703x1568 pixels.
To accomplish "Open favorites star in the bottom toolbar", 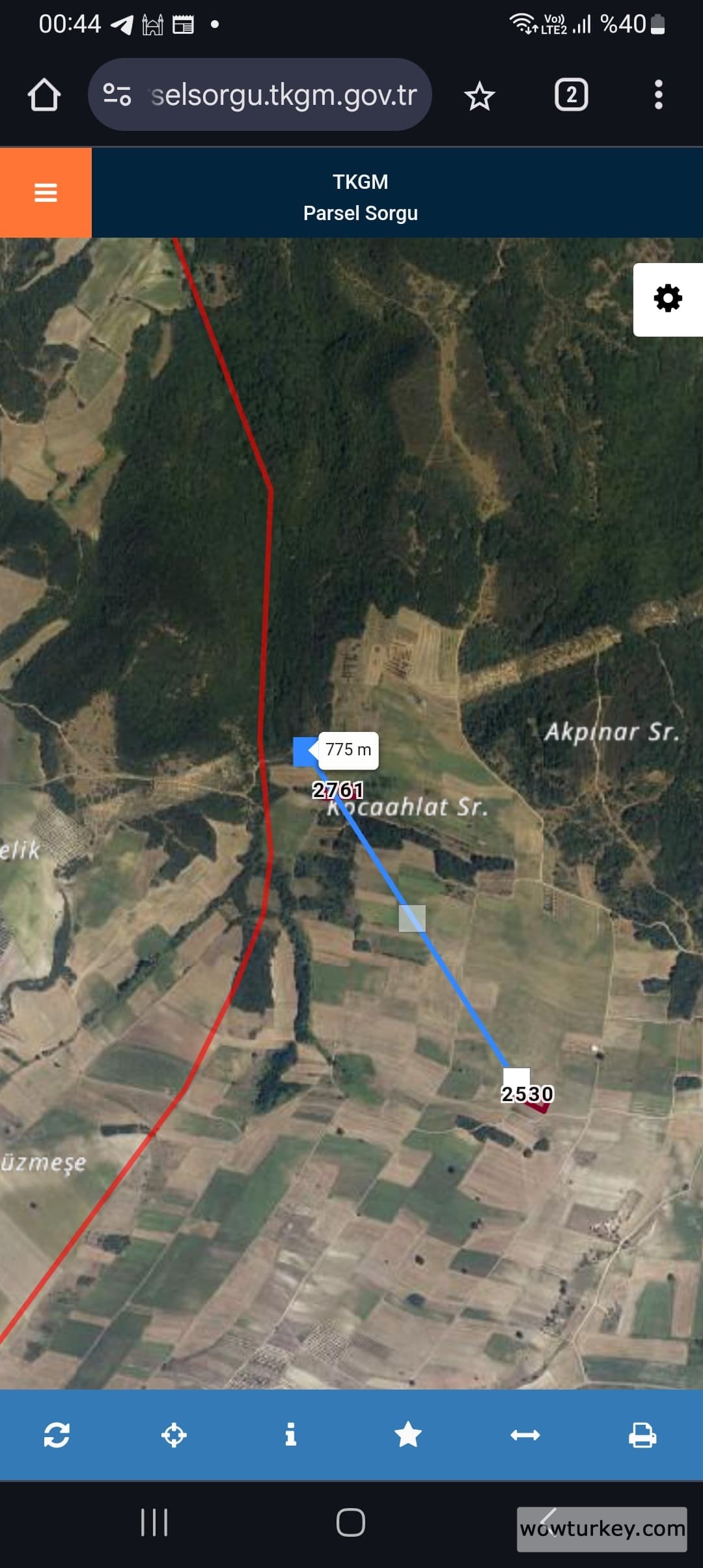I will click(408, 1435).
